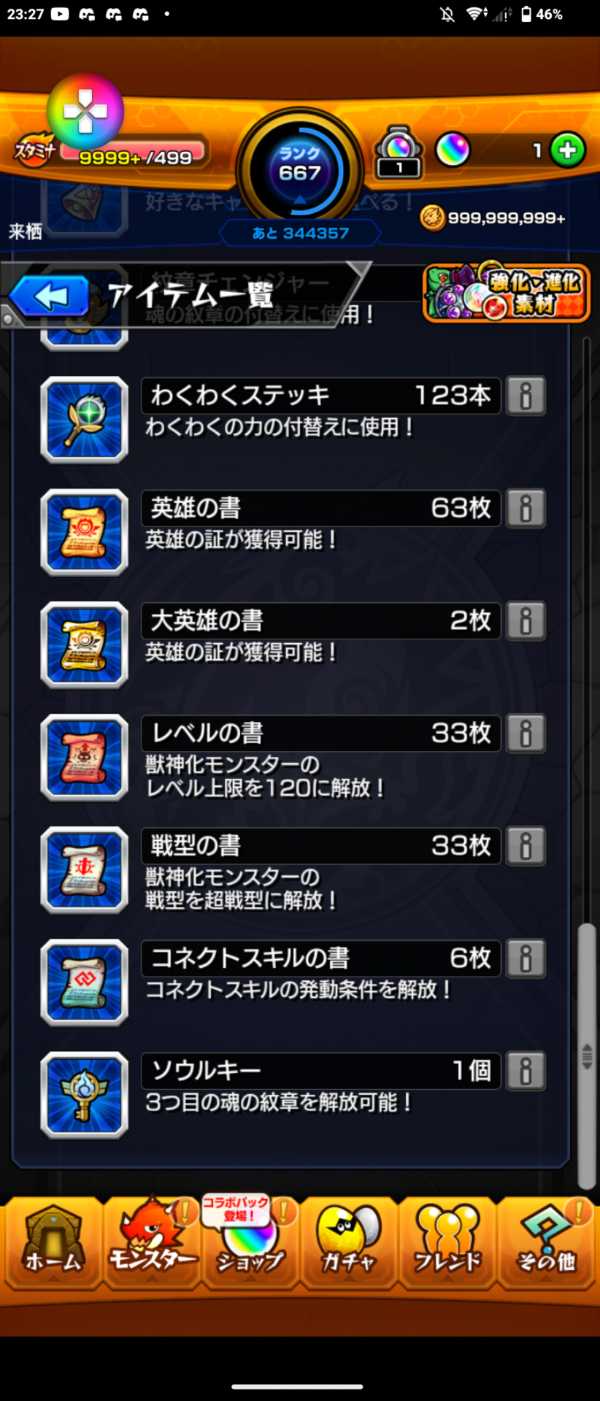Open the フレンド tab
This screenshot has width=600, height=1401.
pos(447,1243)
